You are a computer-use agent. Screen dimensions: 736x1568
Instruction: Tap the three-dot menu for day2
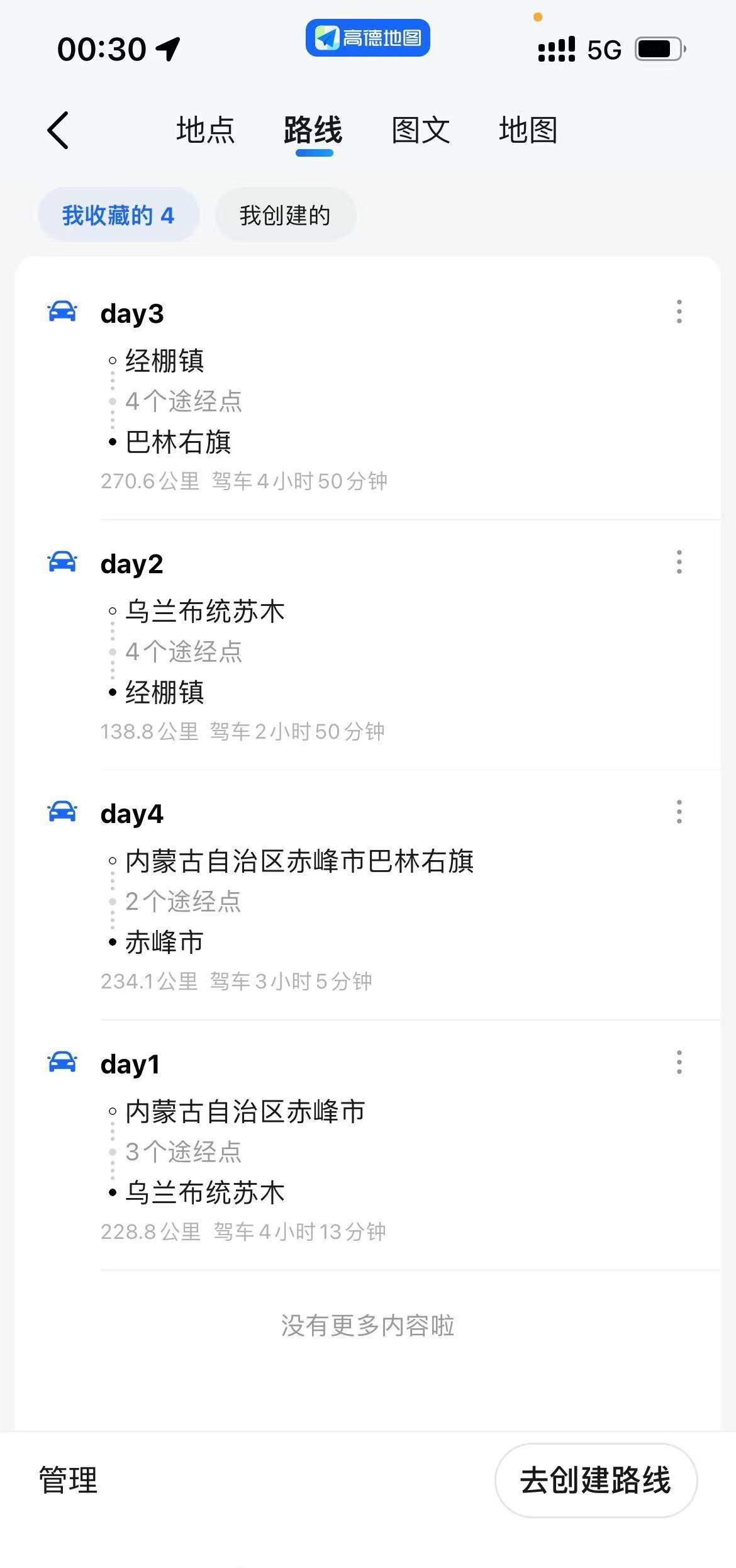(x=679, y=561)
